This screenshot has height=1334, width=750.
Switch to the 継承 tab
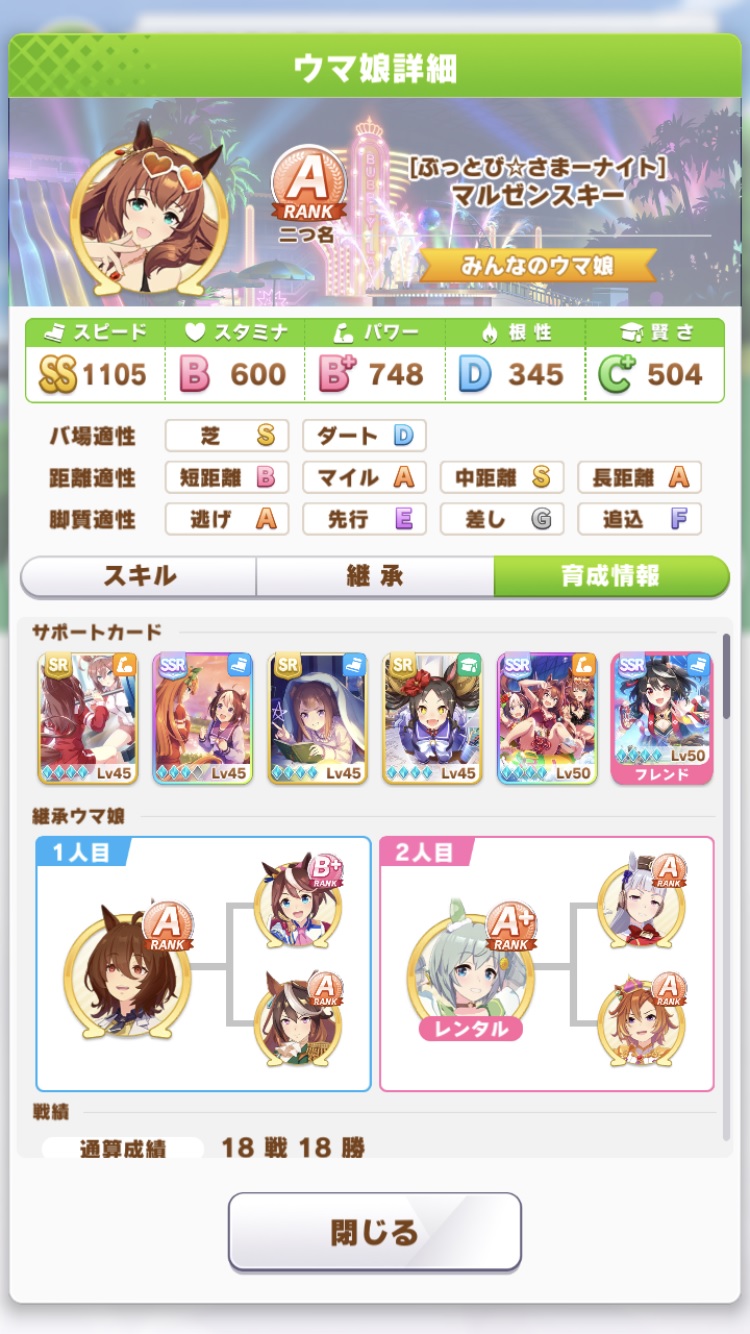[x=374, y=576]
